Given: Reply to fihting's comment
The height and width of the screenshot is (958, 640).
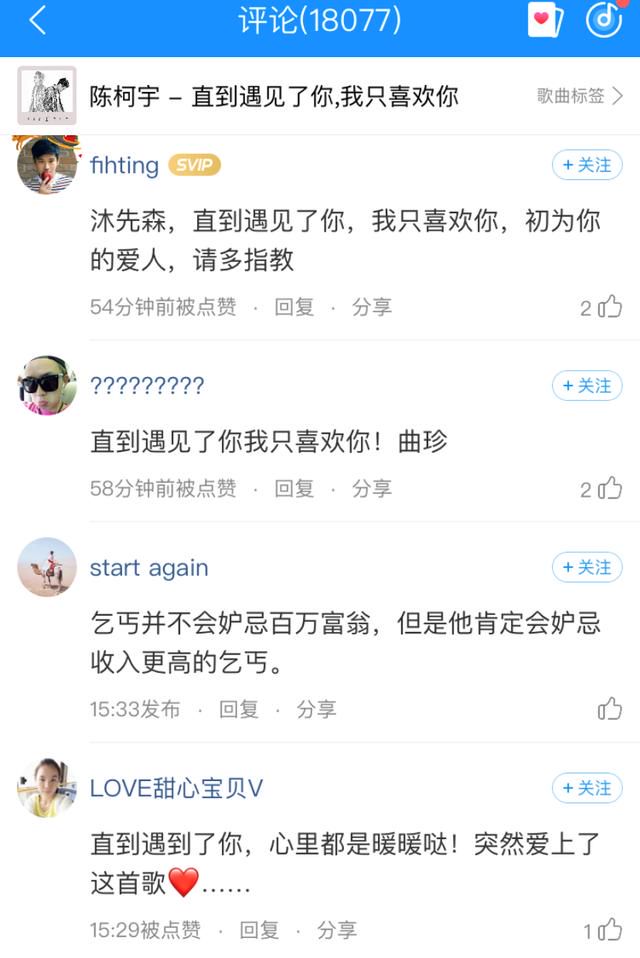Looking at the screenshot, I should 294,307.
